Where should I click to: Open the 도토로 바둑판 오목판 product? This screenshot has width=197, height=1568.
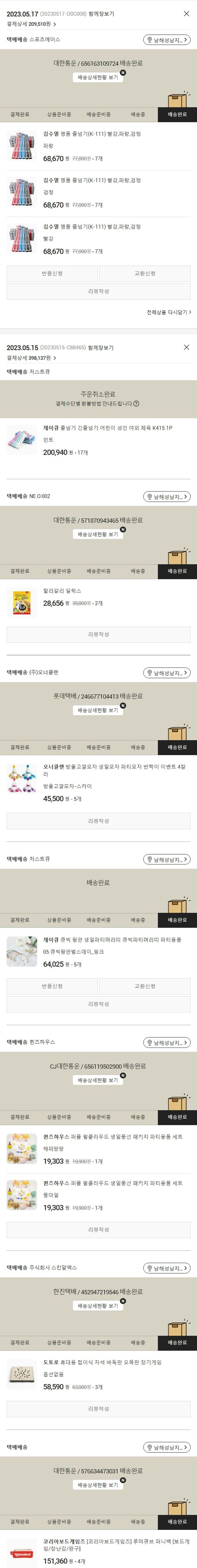click(x=102, y=1362)
